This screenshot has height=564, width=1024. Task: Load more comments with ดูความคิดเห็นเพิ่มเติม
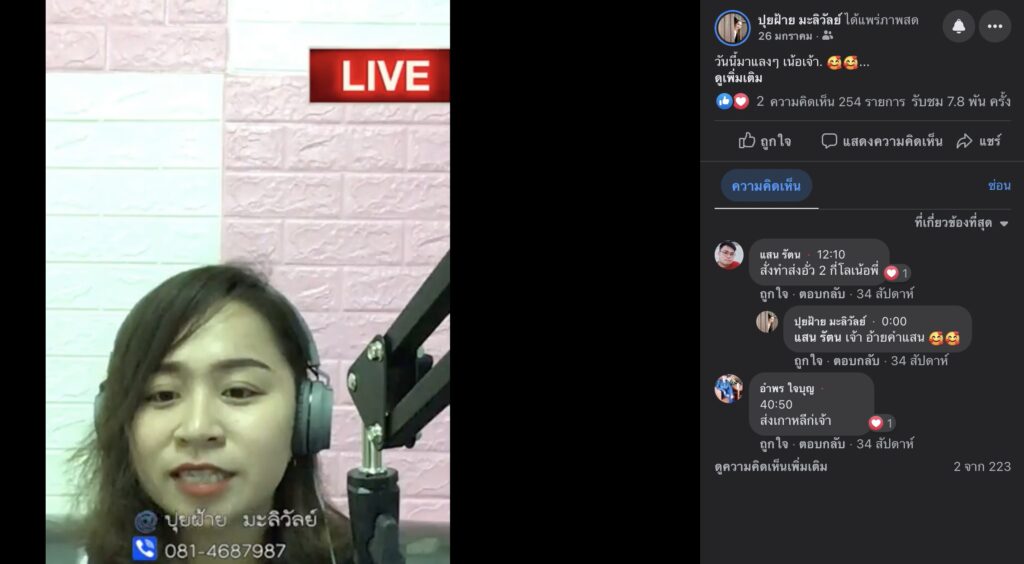coord(771,467)
